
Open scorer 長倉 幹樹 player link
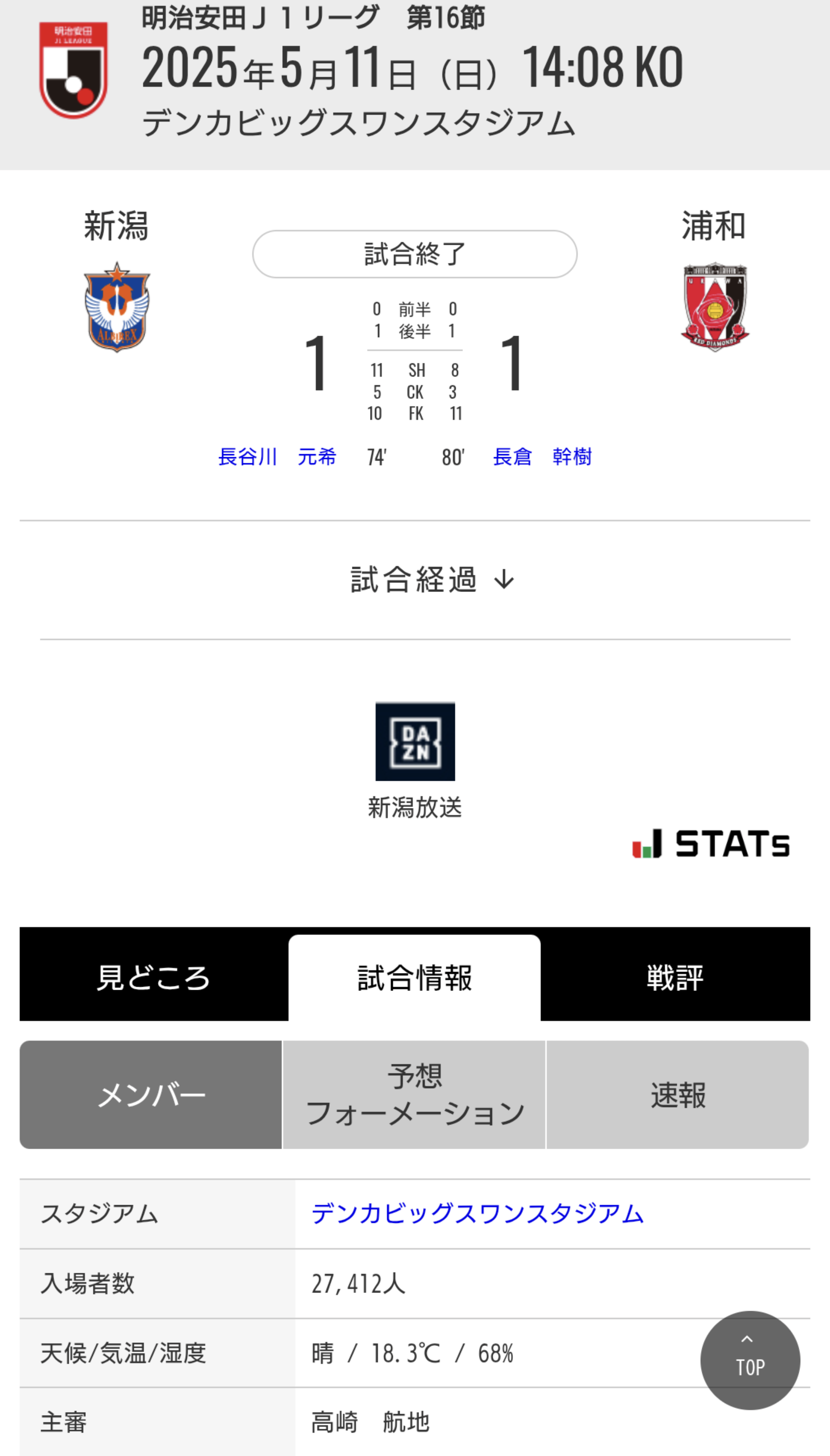point(542,456)
